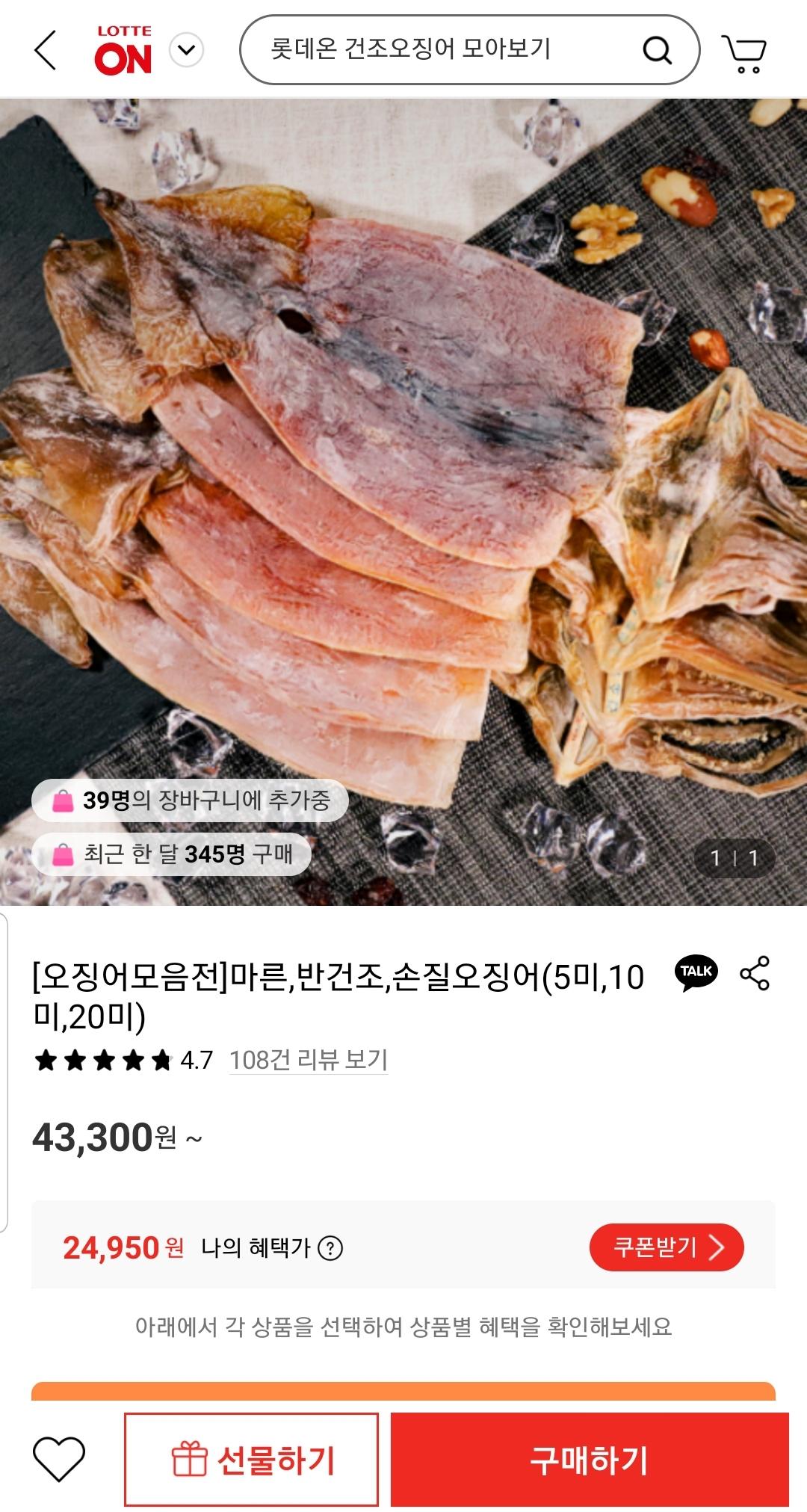Image resolution: width=807 pixels, height=1512 pixels.
Task: Open the Lotte ON home logo
Action: pyautogui.click(x=123, y=51)
